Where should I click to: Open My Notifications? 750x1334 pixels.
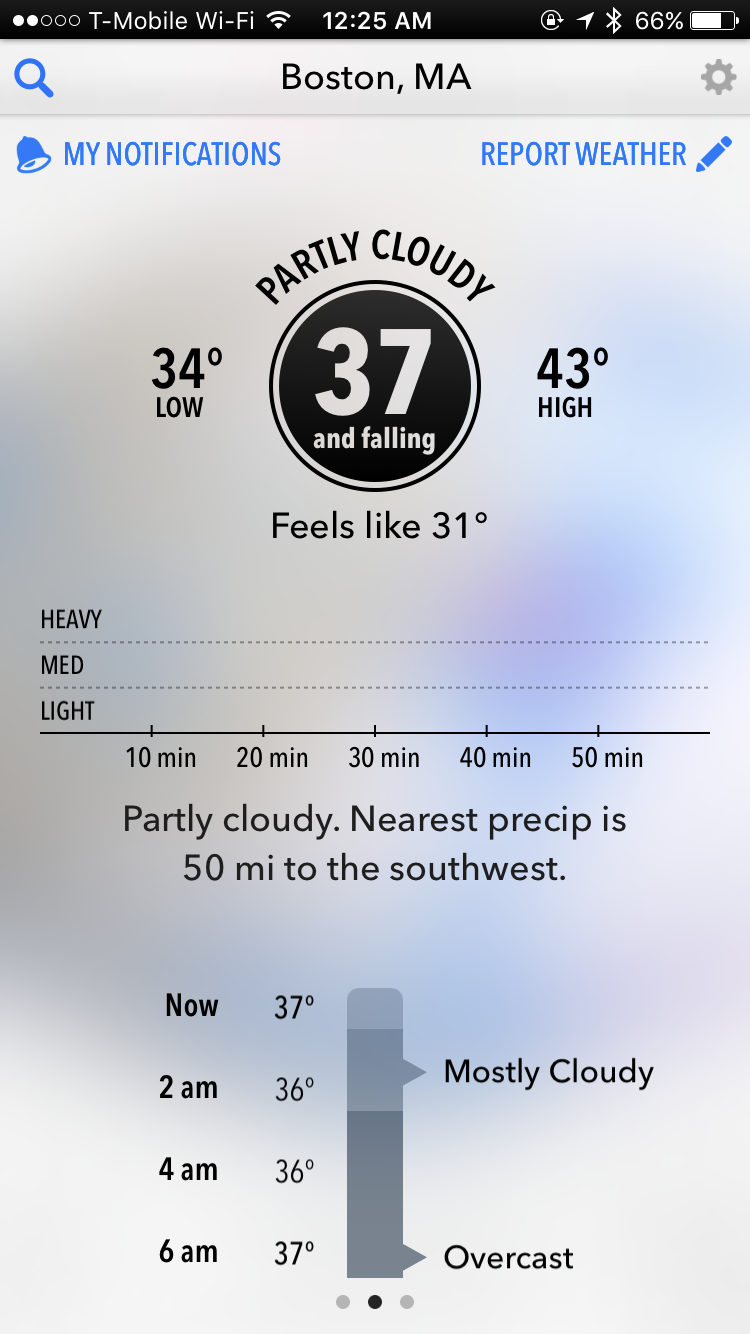(149, 154)
